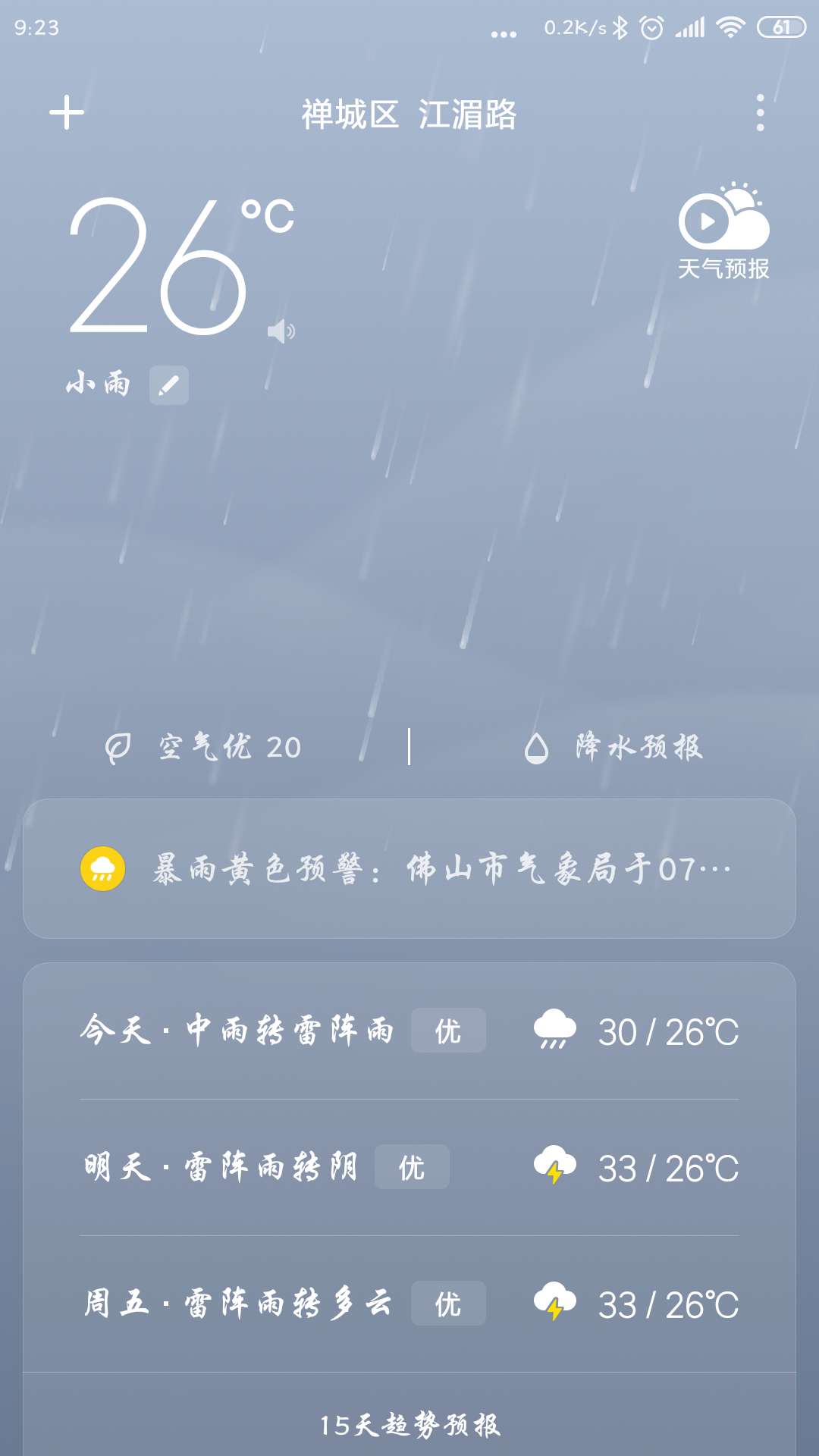
Task: View the 15天趋势预报 trend forecast
Action: [409, 1425]
